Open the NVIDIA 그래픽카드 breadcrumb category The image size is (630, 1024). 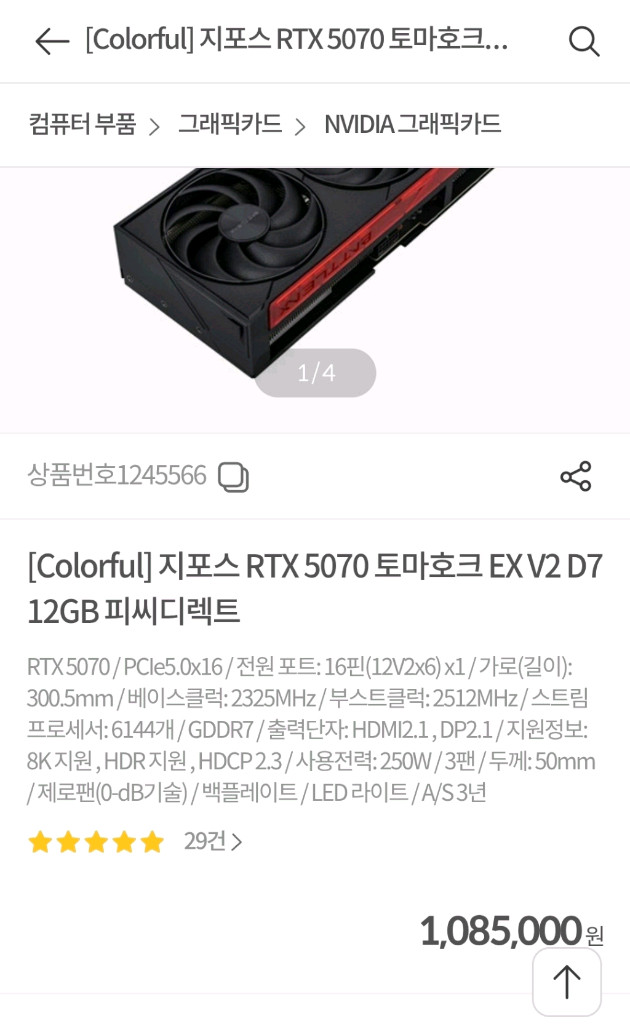[412, 125]
